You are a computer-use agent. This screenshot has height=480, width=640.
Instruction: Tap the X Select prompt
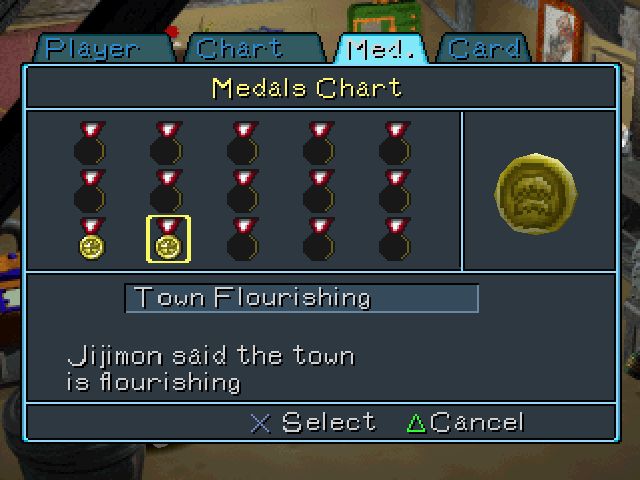tap(312, 422)
